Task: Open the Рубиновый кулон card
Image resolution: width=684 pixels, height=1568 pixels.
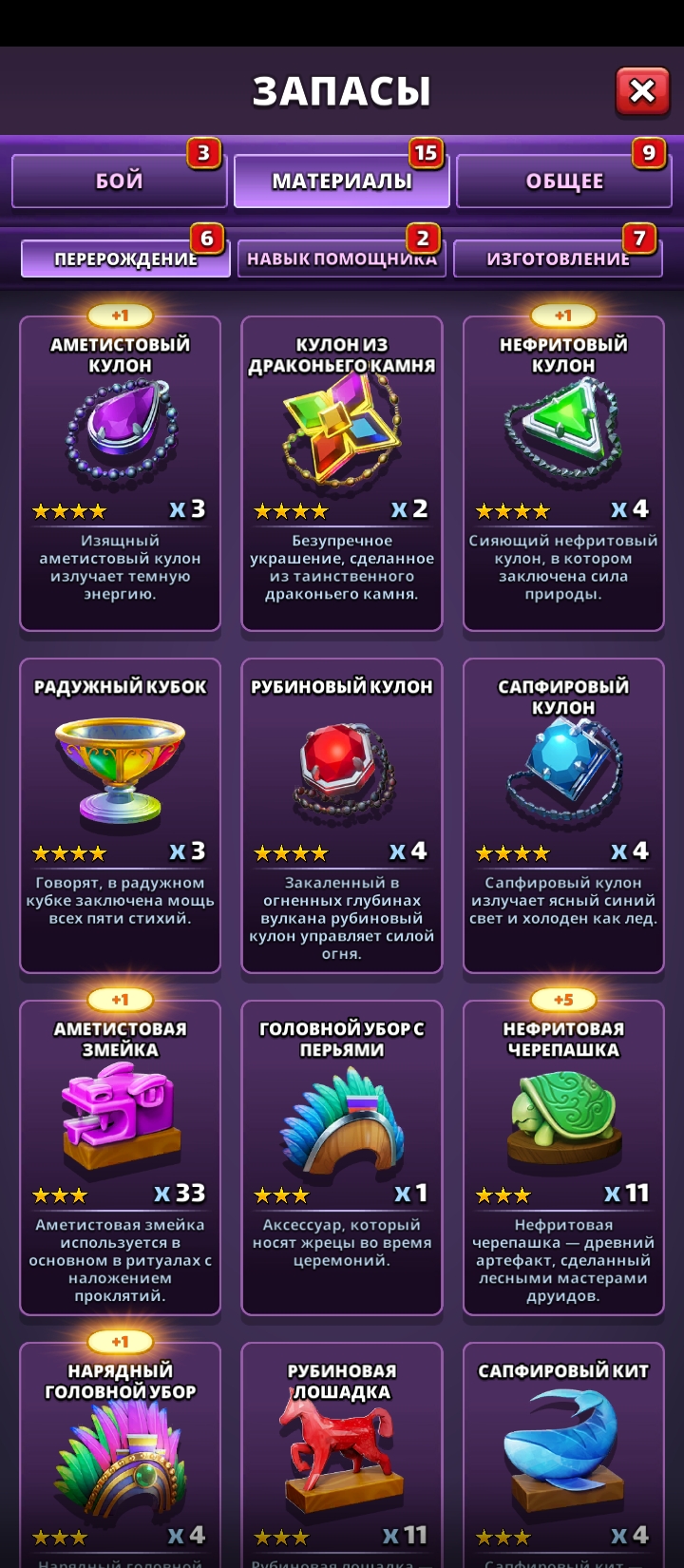Action: [342, 815]
